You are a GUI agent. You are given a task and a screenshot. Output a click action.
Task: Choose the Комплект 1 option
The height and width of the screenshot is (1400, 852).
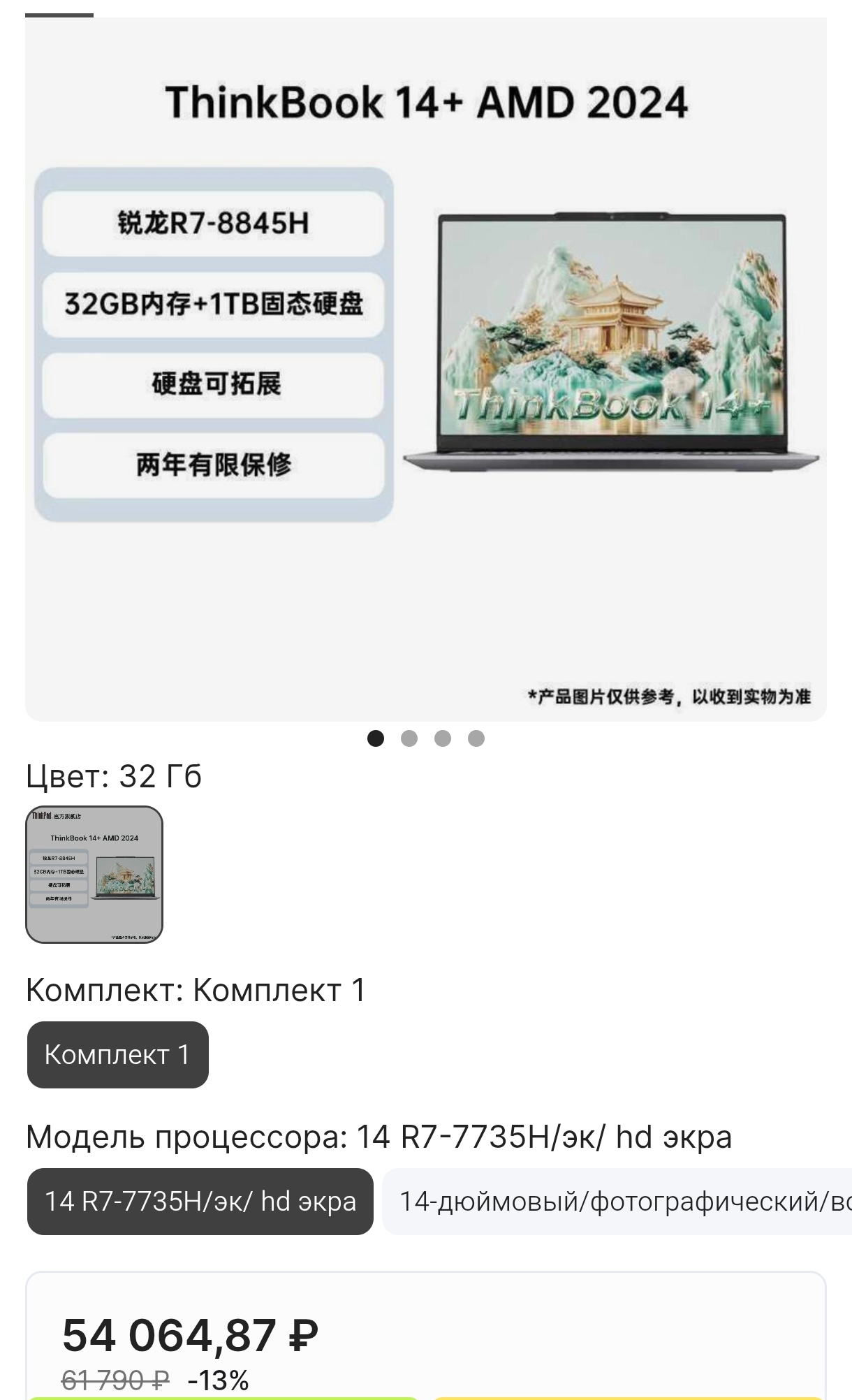click(117, 1054)
